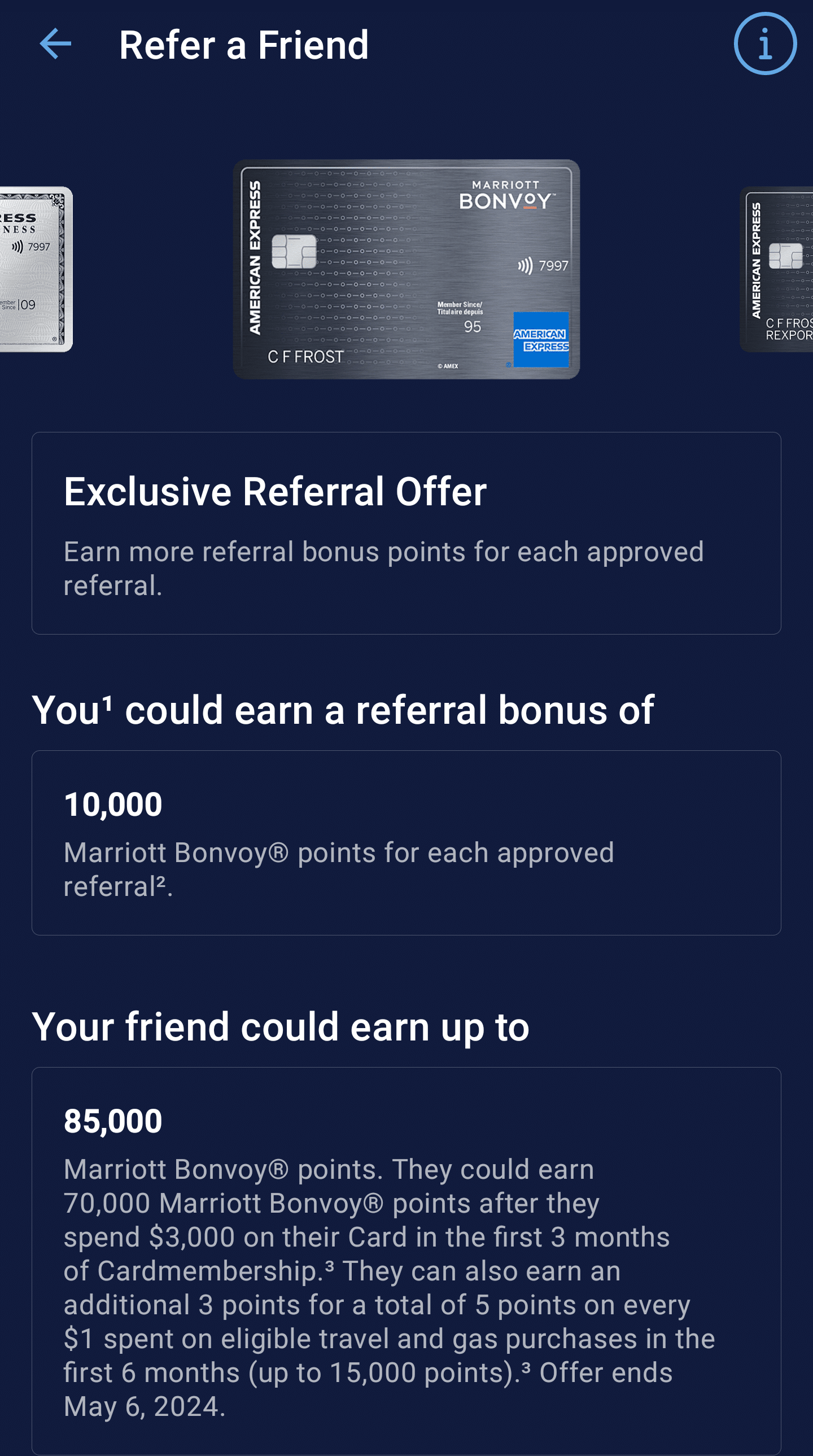
Task: Select the silver Business card on the left
Action: (35, 269)
